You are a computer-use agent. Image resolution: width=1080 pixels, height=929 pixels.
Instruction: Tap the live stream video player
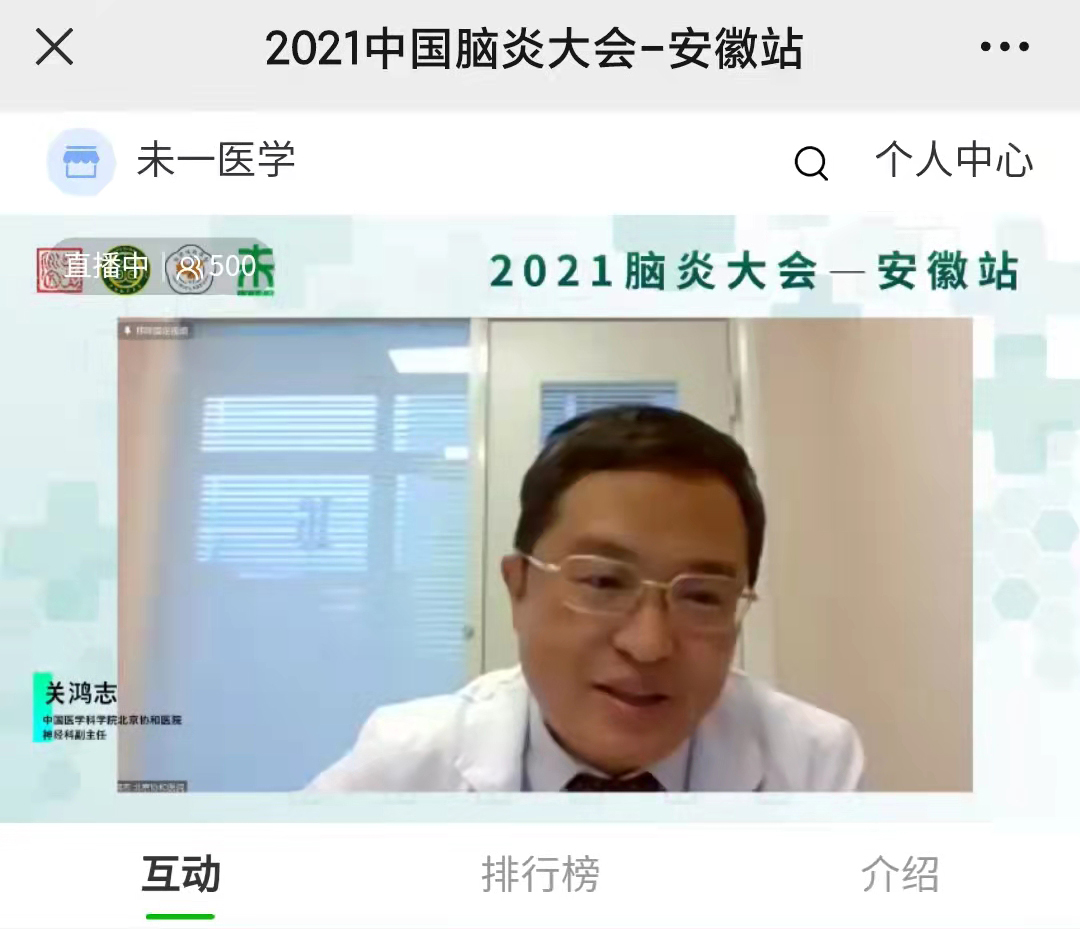coord(544,555)
